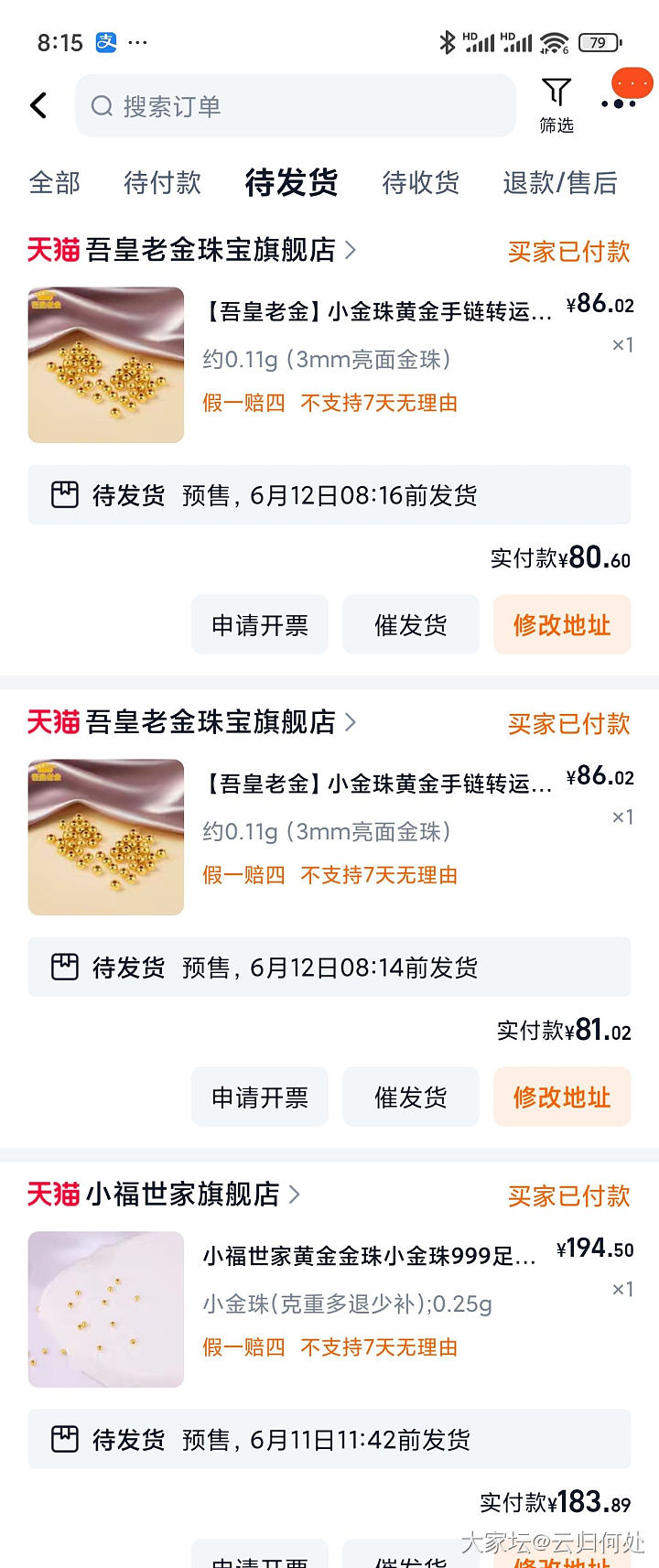Tap the 搜索订单 search box
The width and height of the screenshot is (659, 1568).
(x=295, y=106)
